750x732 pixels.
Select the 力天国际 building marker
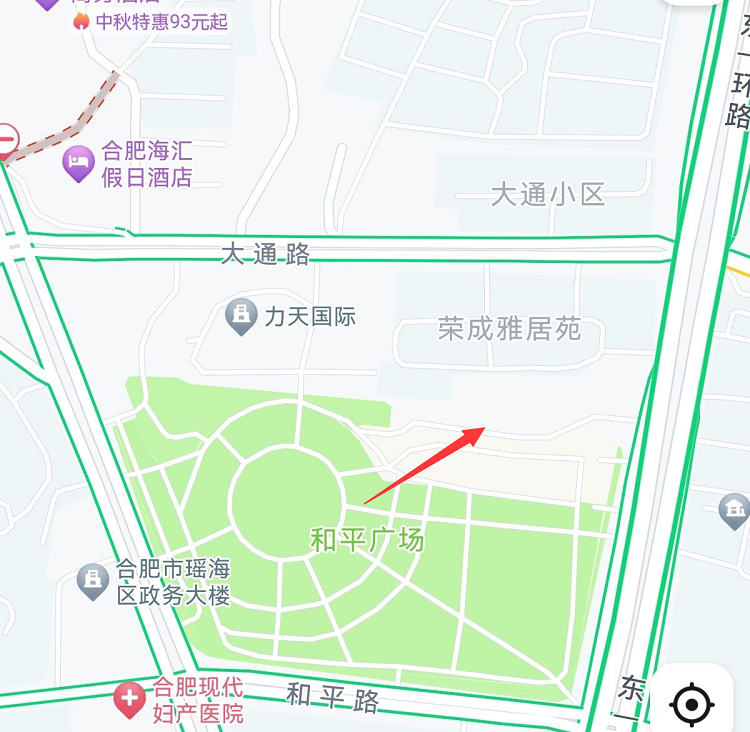tap(241, 317)
